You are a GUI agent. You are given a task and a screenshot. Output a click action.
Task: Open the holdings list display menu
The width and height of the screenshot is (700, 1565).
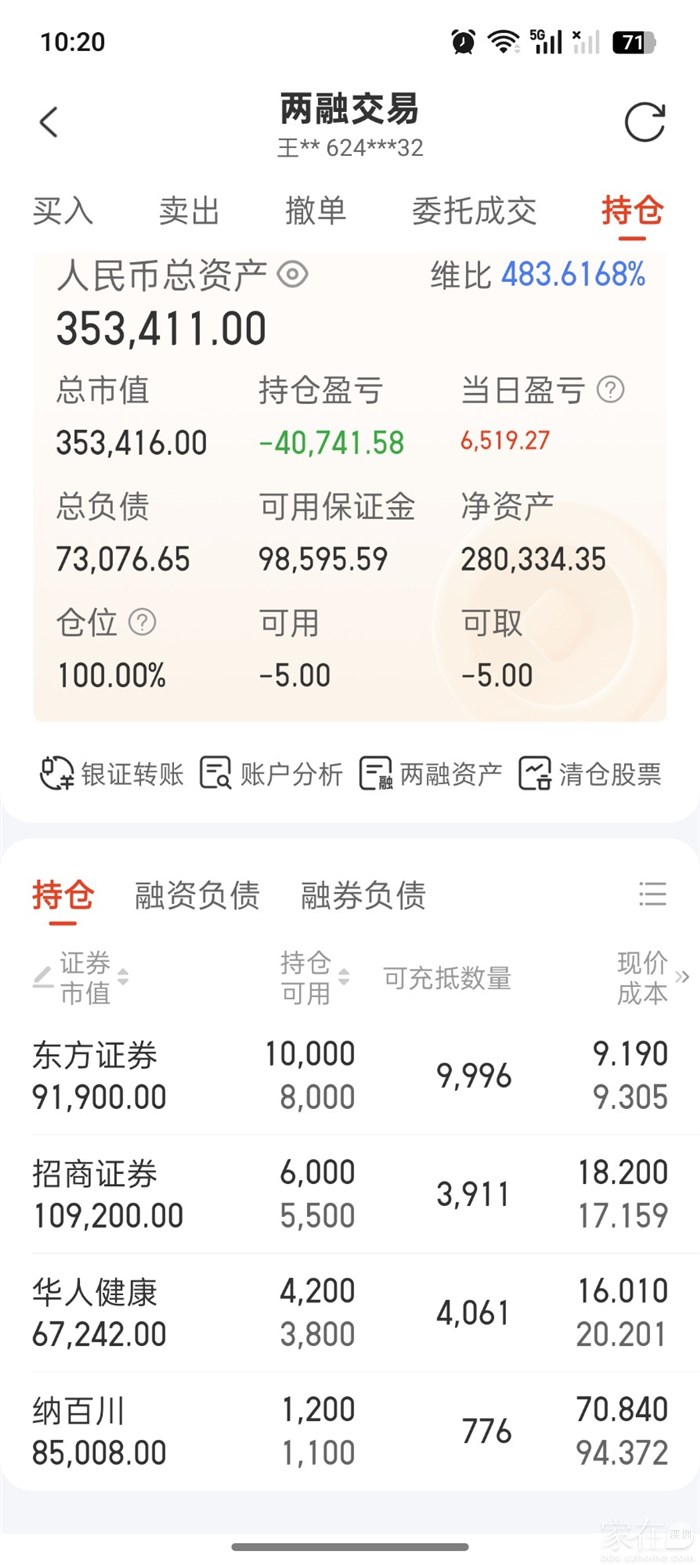click(653, 894)
